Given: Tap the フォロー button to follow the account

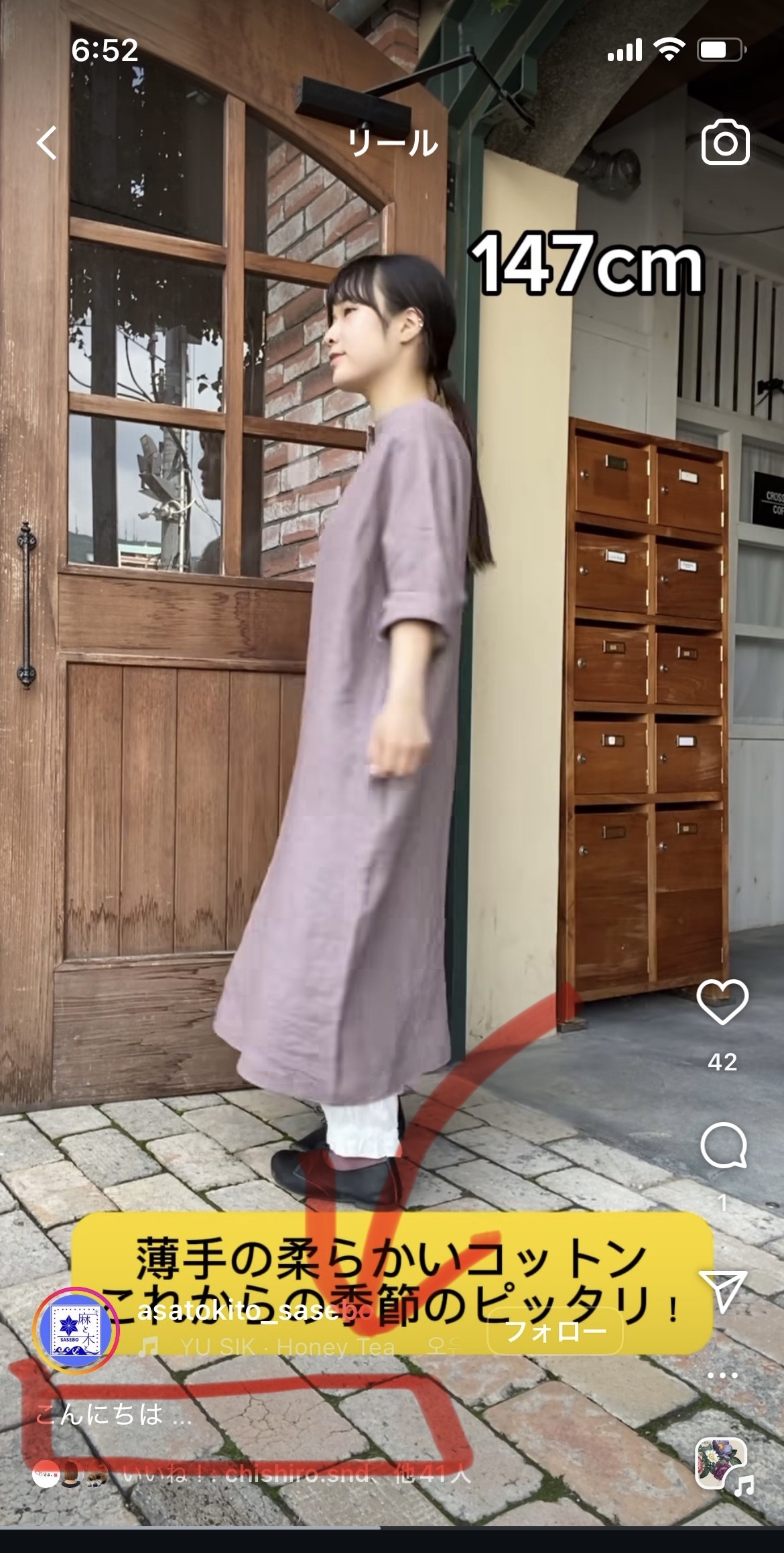Looking at the screenshot, I should coord(555,1330).
